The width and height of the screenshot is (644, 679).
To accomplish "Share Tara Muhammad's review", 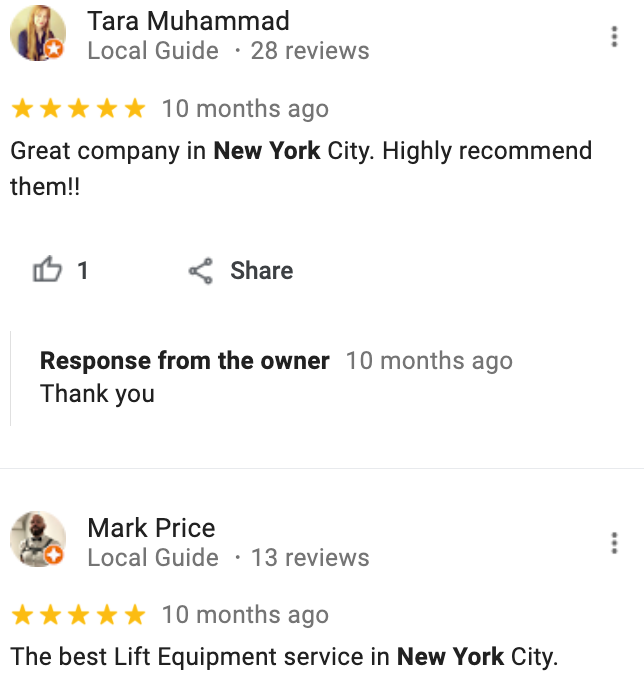I will [241, 270].
